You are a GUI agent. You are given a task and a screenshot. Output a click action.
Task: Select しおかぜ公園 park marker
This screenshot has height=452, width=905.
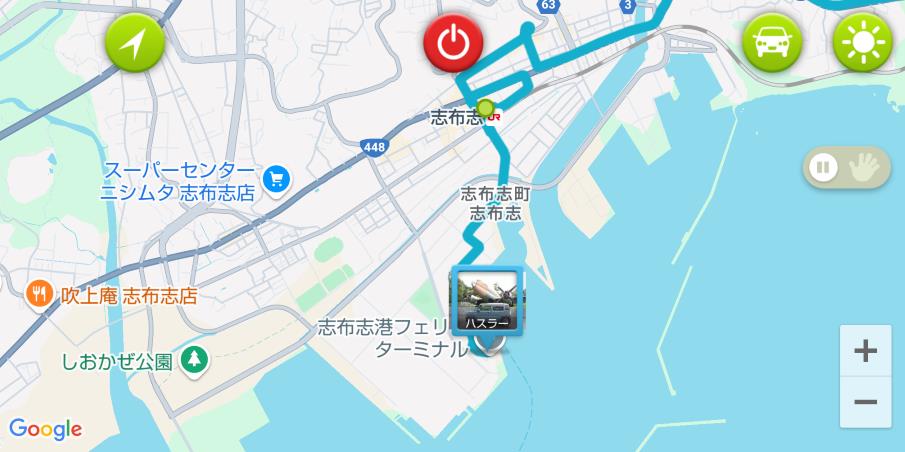pyautogui.click(x=194, y=359)
